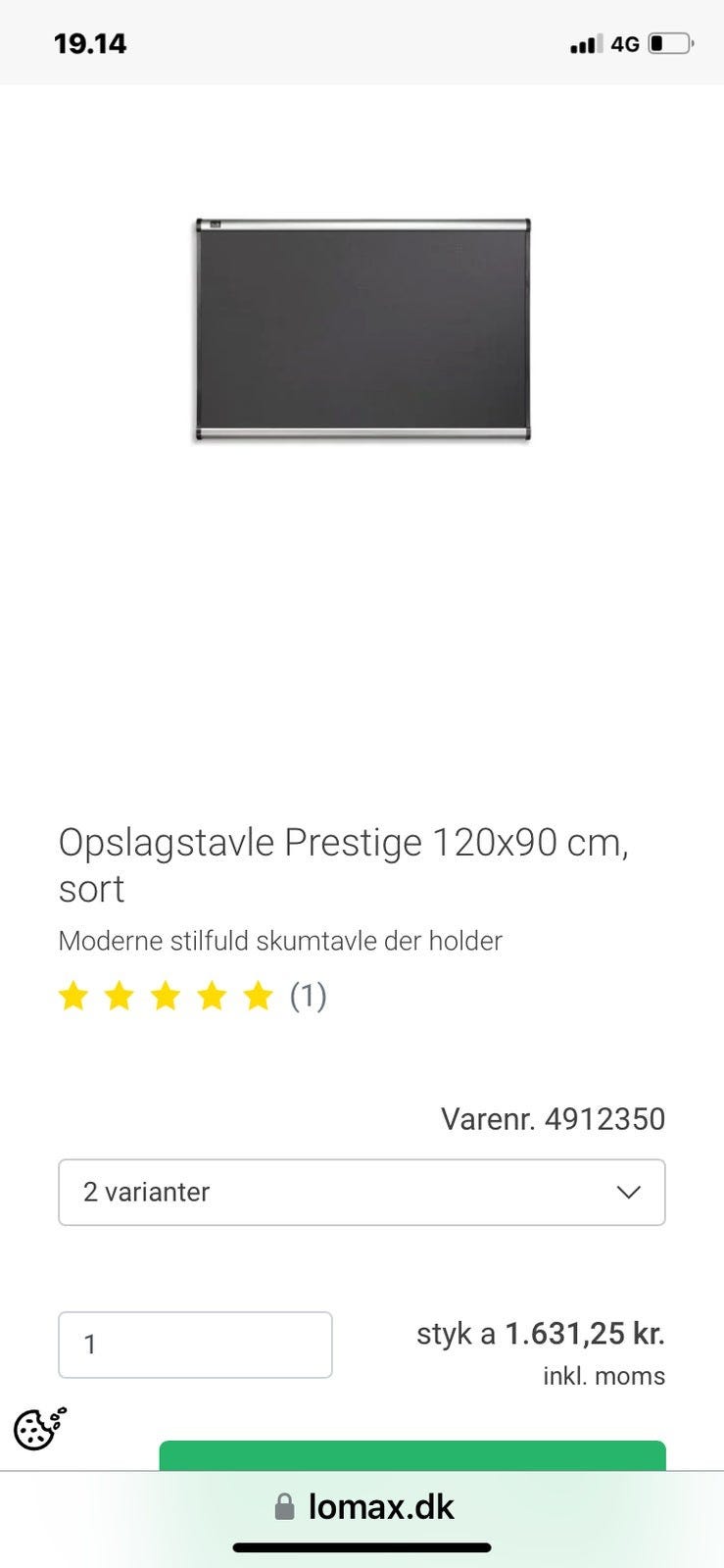724x1568 pixels.
Task: Tap the padlock icon beside lomax.dk
Action: (285, 1506)
